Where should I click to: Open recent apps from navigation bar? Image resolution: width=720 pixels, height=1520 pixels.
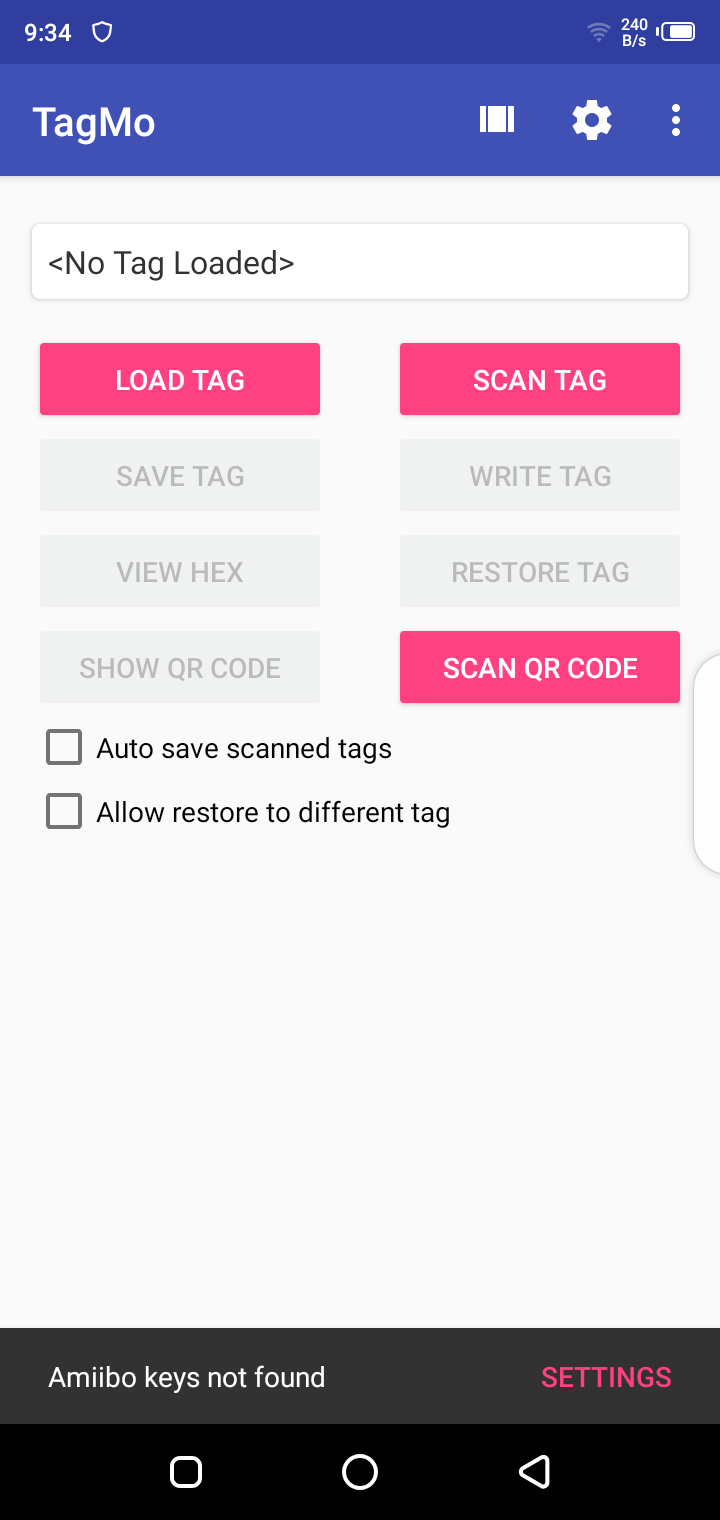tap(186, 1471)
